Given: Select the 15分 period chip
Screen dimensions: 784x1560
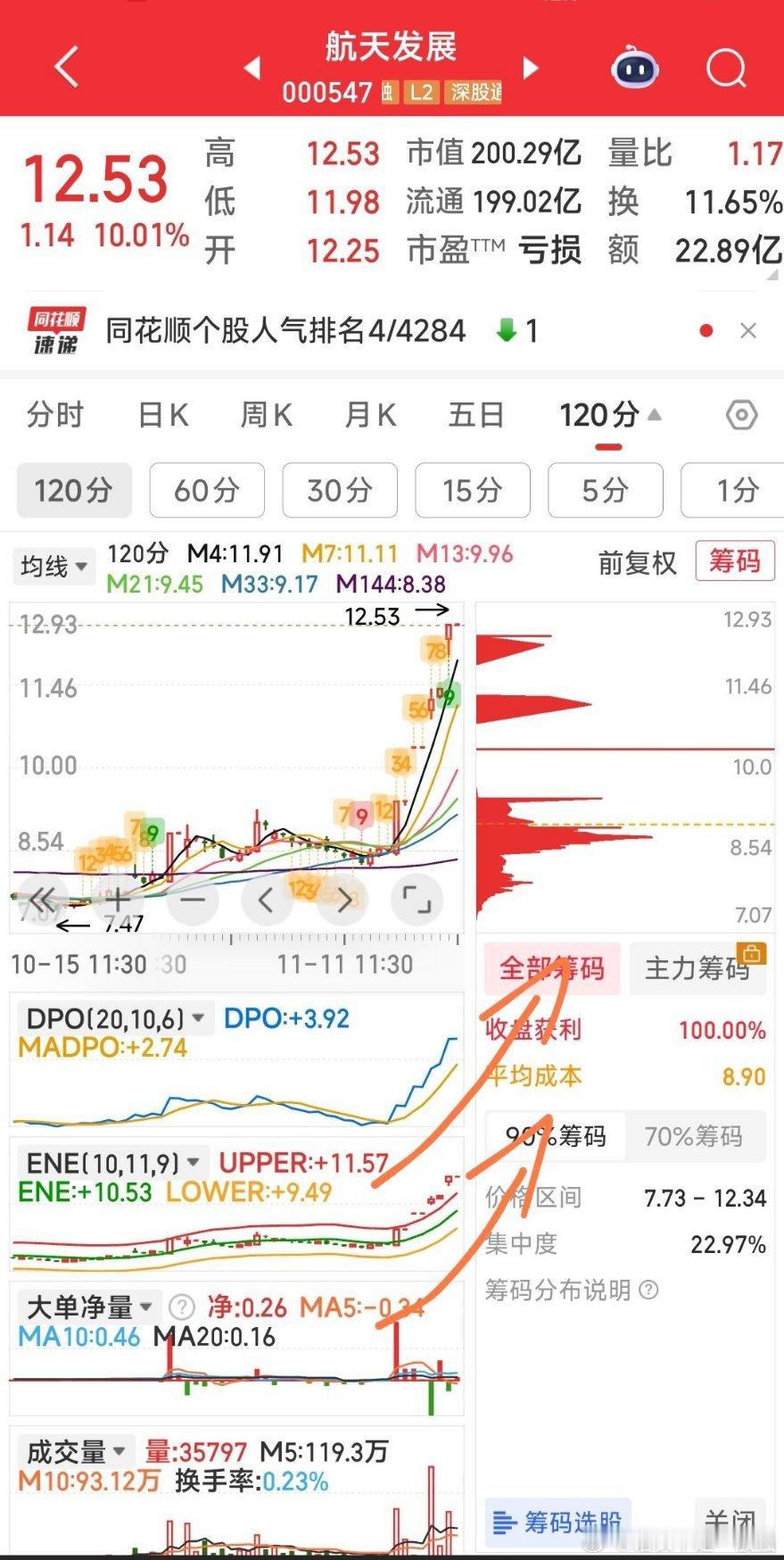Looking at the screenshot, I should (473, 490).
